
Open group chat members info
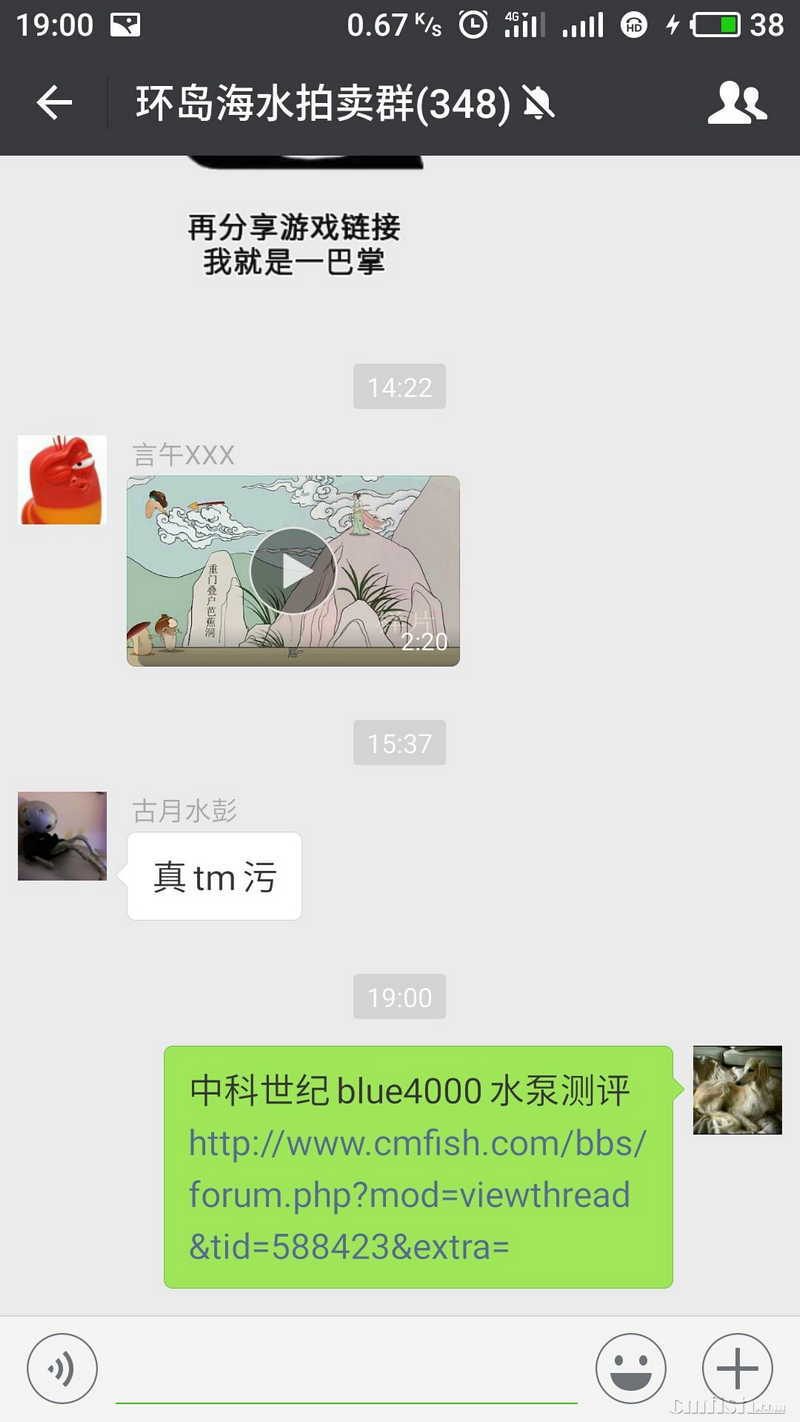(736, 102)
